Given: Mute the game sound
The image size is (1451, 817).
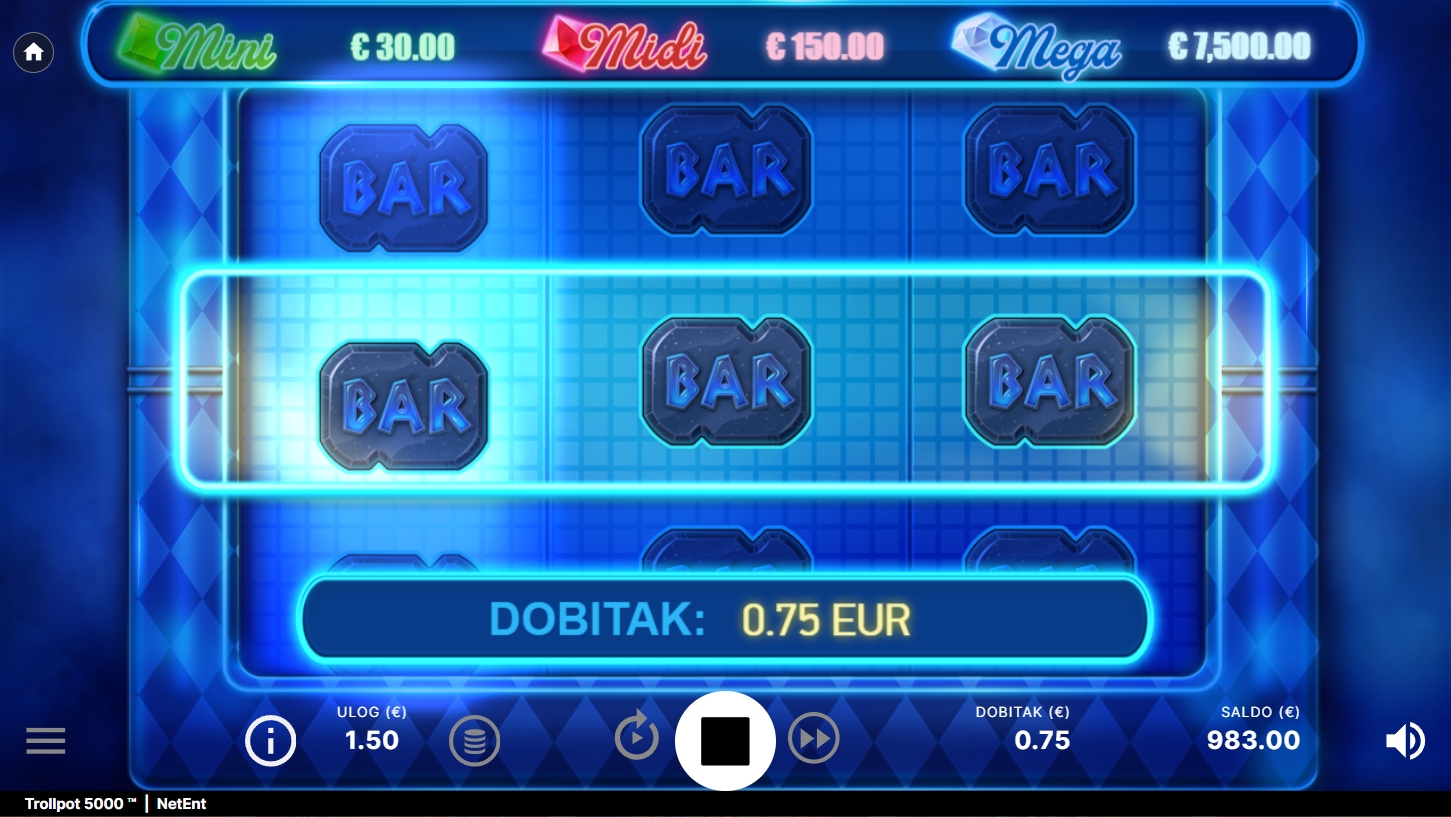Looking at the screenshot, I should [1405, 741].
